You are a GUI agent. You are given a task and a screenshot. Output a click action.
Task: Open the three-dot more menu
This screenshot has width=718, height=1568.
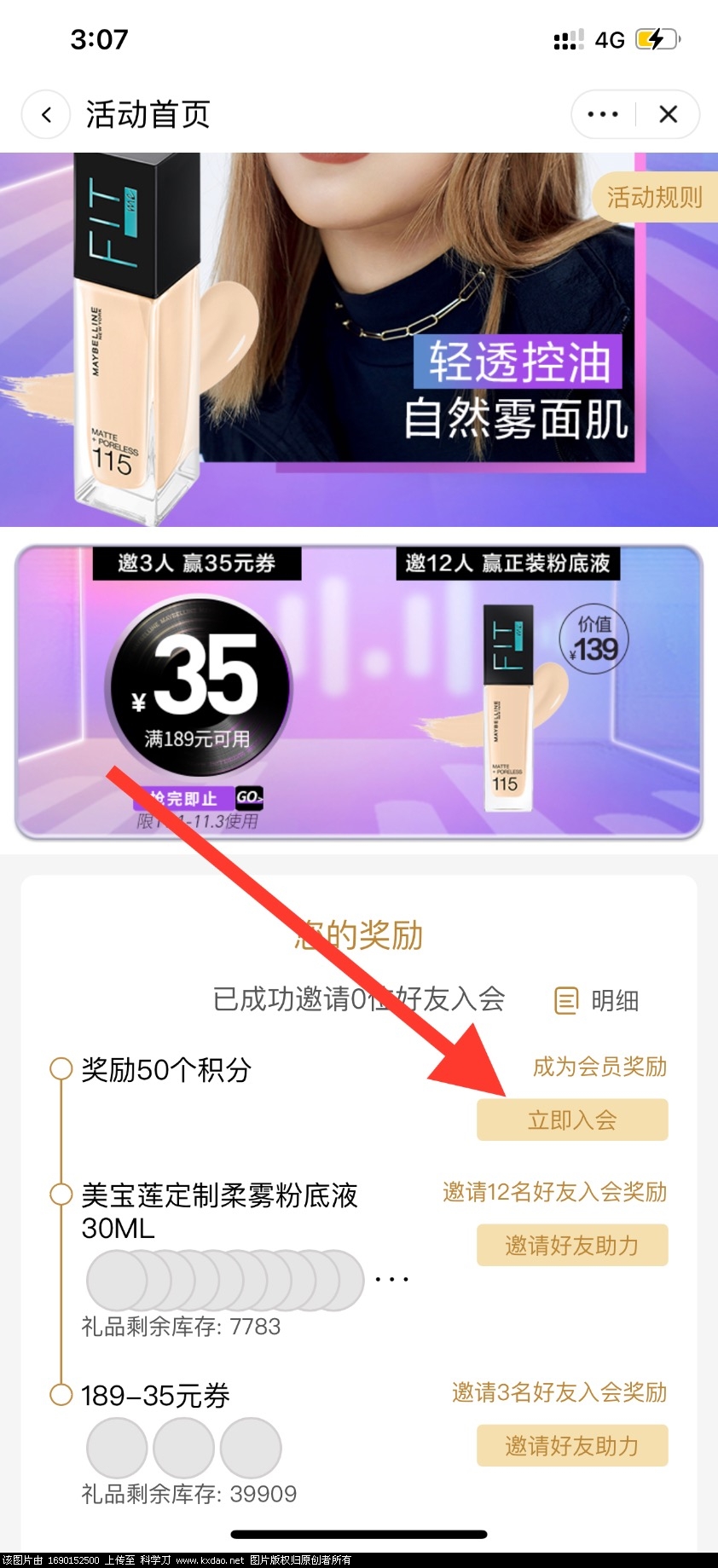click(603, 114)
